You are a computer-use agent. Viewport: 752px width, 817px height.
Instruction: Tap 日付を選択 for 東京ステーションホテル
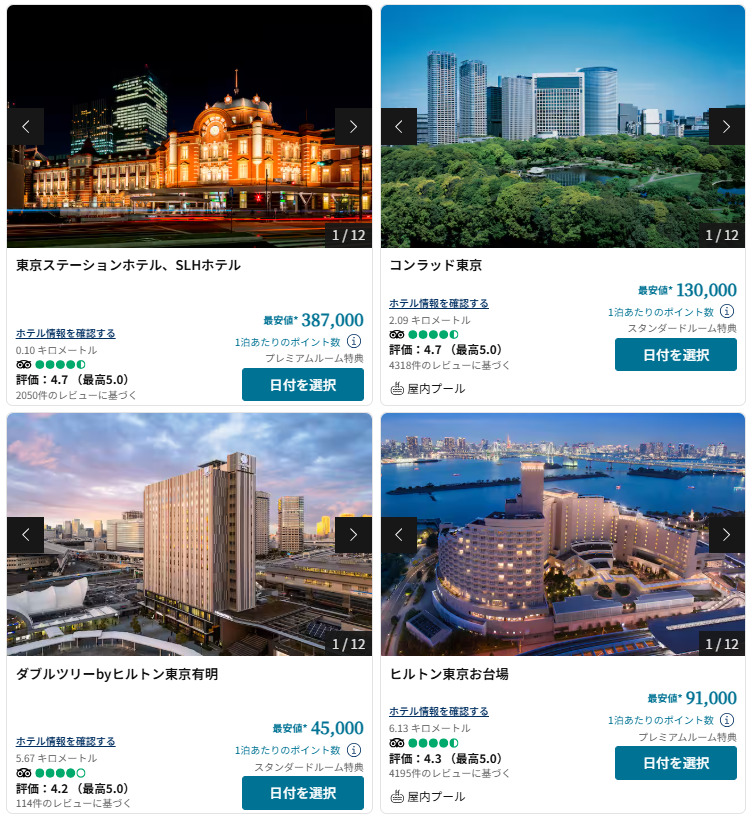coord(302,385)
